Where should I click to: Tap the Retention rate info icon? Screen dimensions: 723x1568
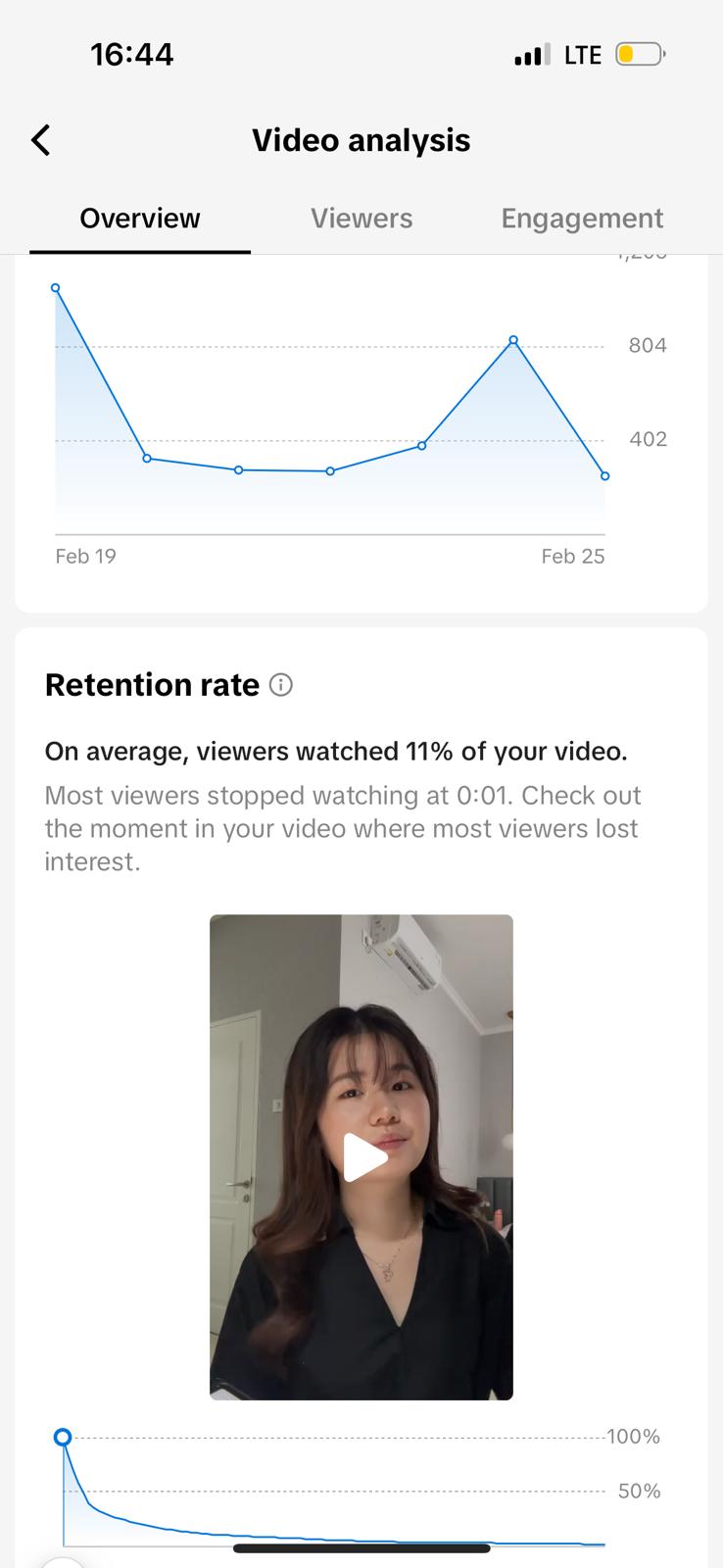tap(281, 685)
